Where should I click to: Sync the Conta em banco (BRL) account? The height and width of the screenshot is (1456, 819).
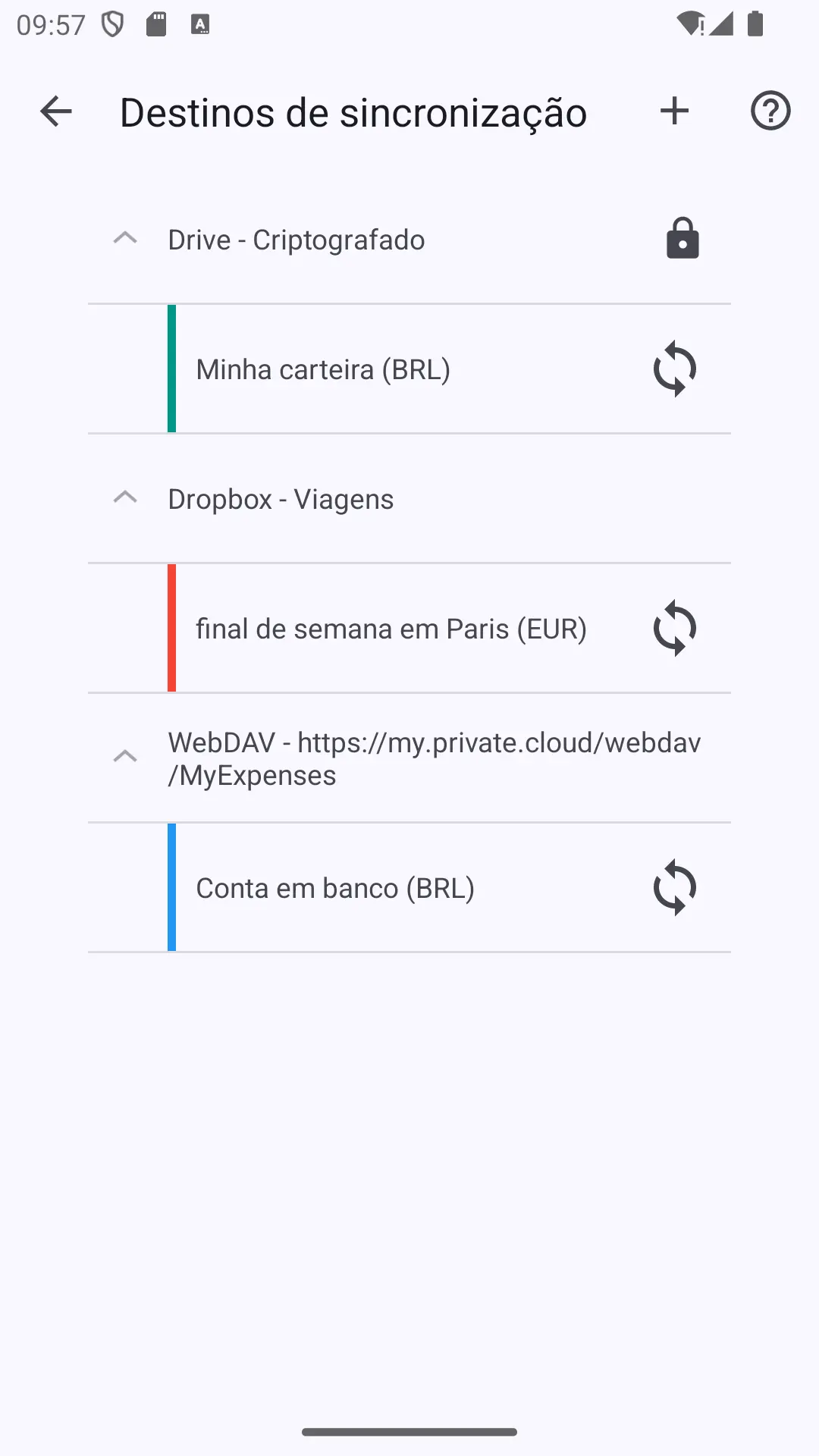[x=674, y=888]
